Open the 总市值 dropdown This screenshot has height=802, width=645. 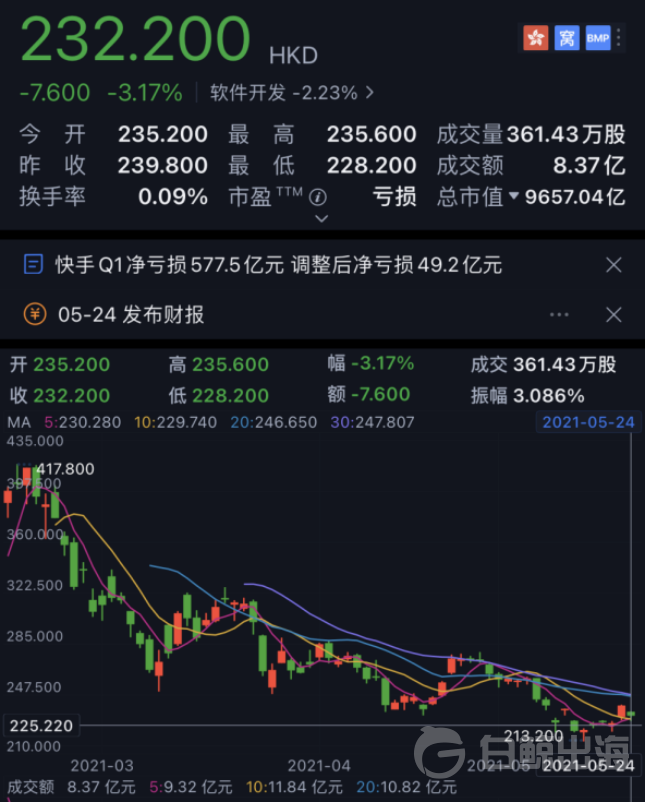(x=515, y=197)
